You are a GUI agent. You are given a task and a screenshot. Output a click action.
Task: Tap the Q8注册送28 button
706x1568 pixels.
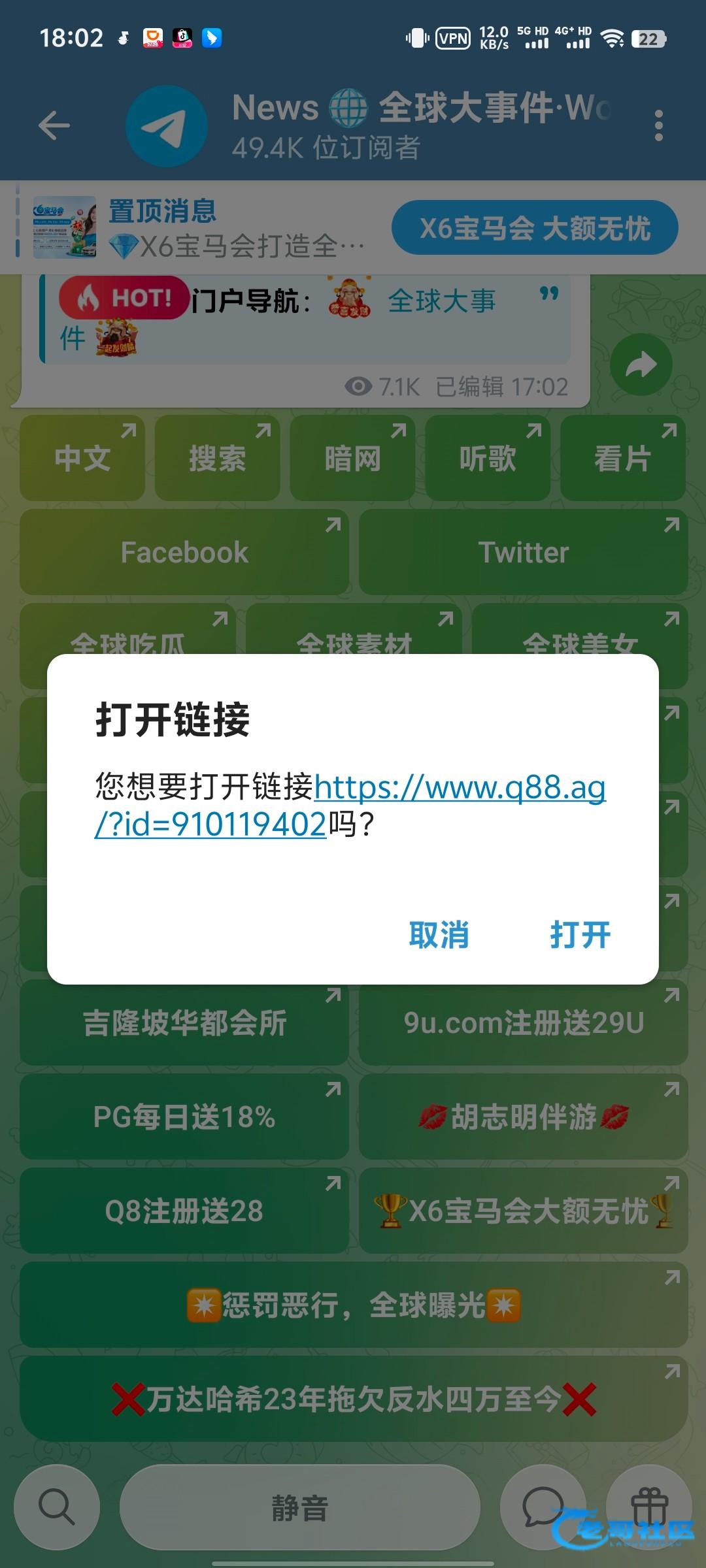pyautogui.click(x=184, y=1211)
